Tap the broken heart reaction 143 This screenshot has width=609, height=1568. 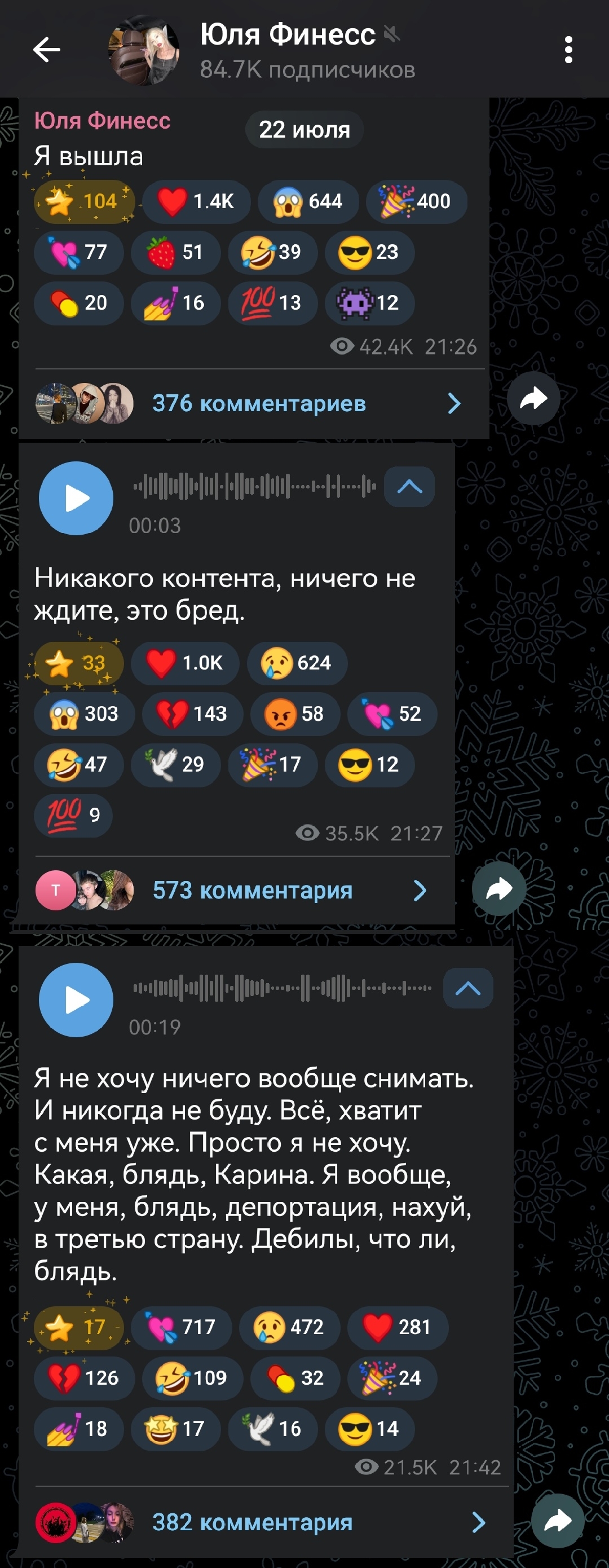193,713
